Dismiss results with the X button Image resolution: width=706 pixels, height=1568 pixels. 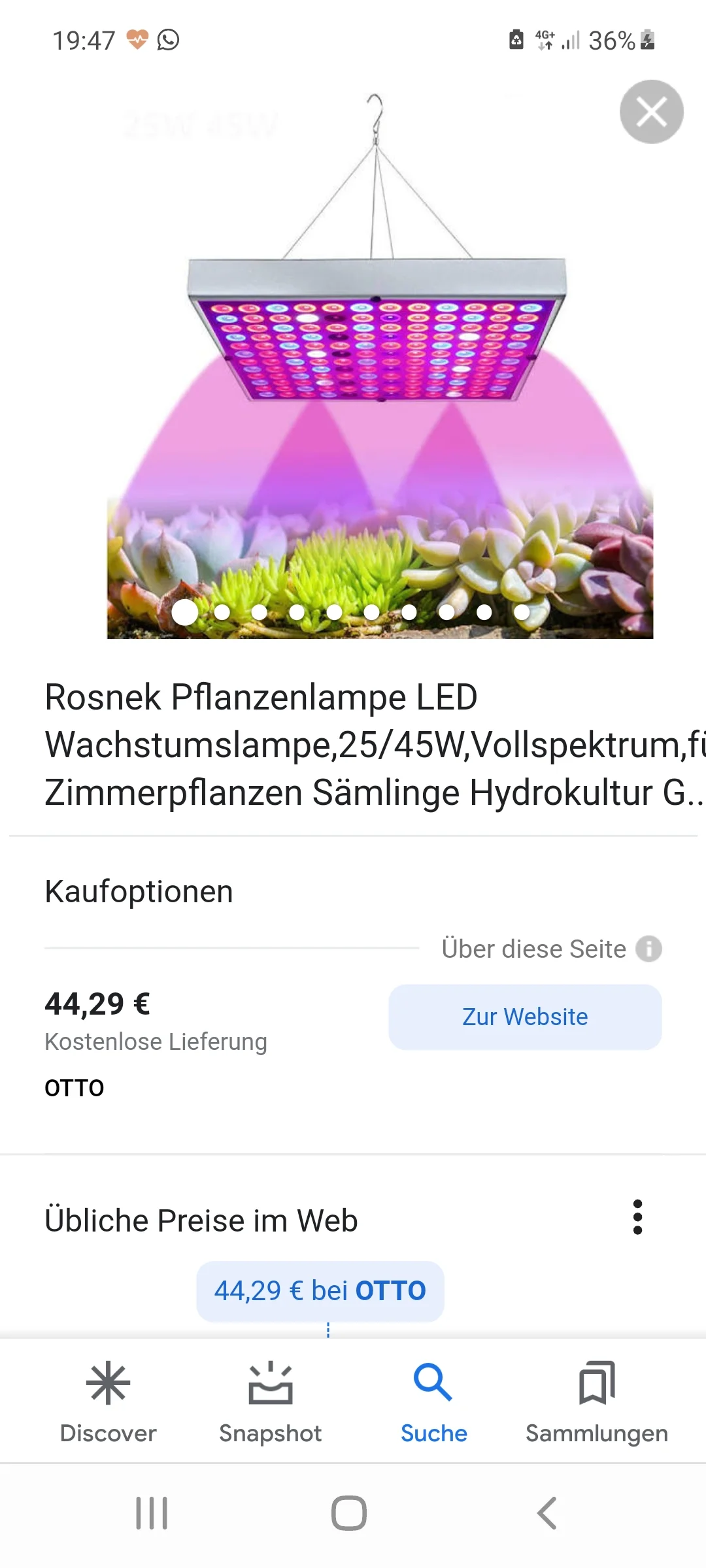[651, 112]
